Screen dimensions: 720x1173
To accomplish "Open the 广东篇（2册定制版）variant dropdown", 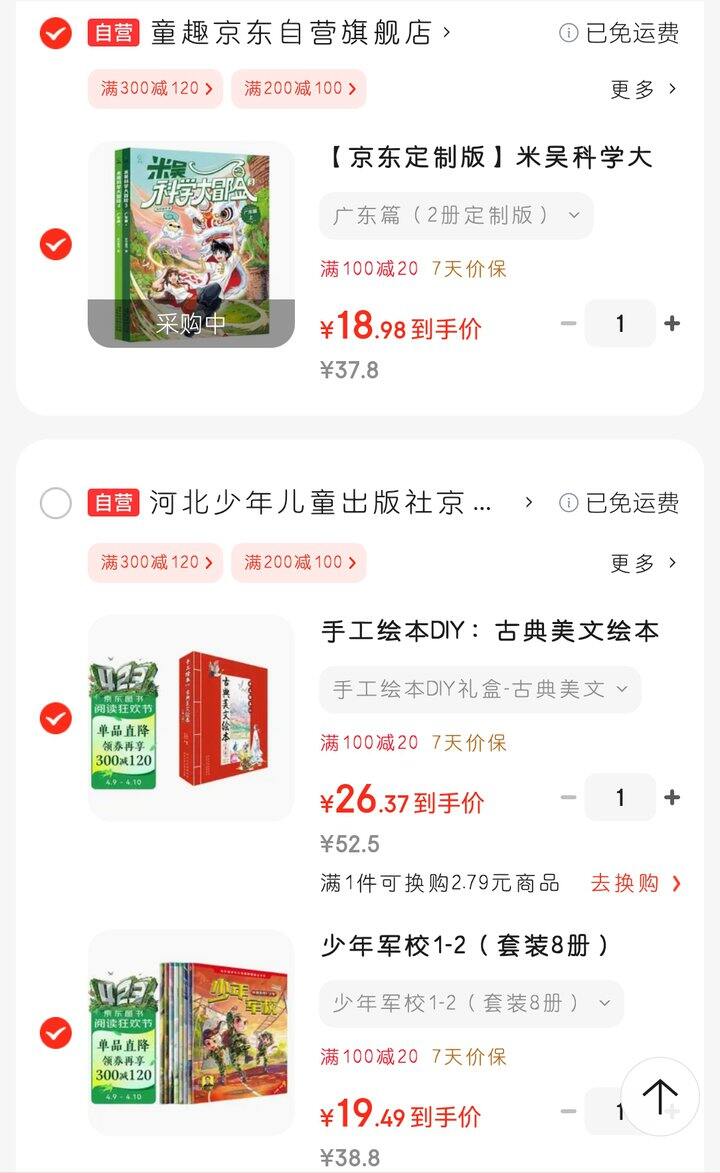I will [x=456, y=215].
